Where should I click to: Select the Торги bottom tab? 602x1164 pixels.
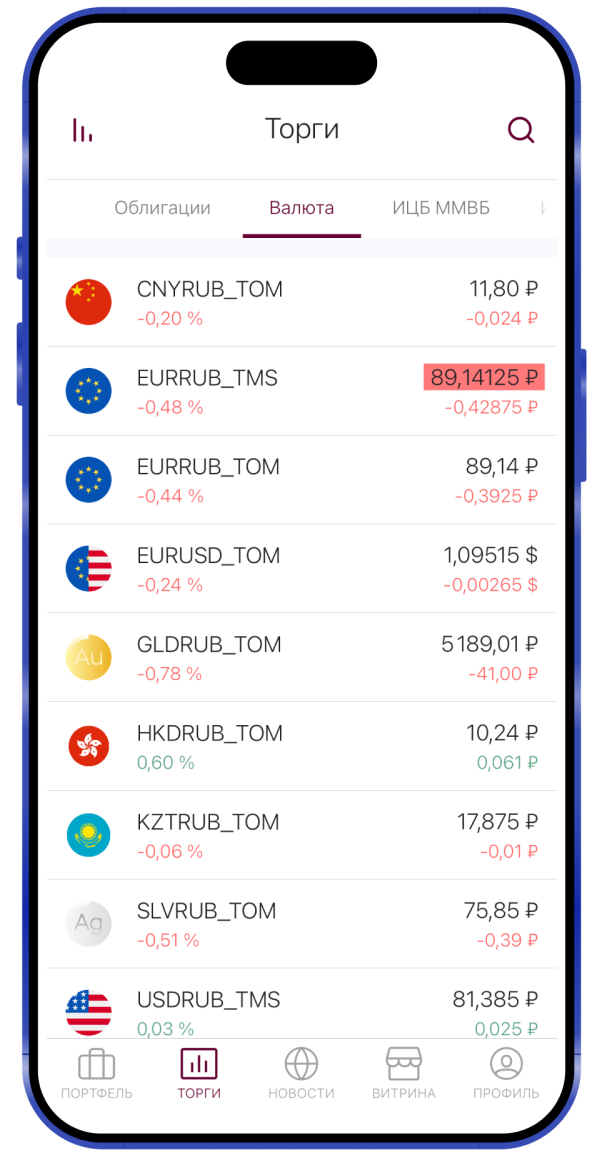pos(199,1073)
